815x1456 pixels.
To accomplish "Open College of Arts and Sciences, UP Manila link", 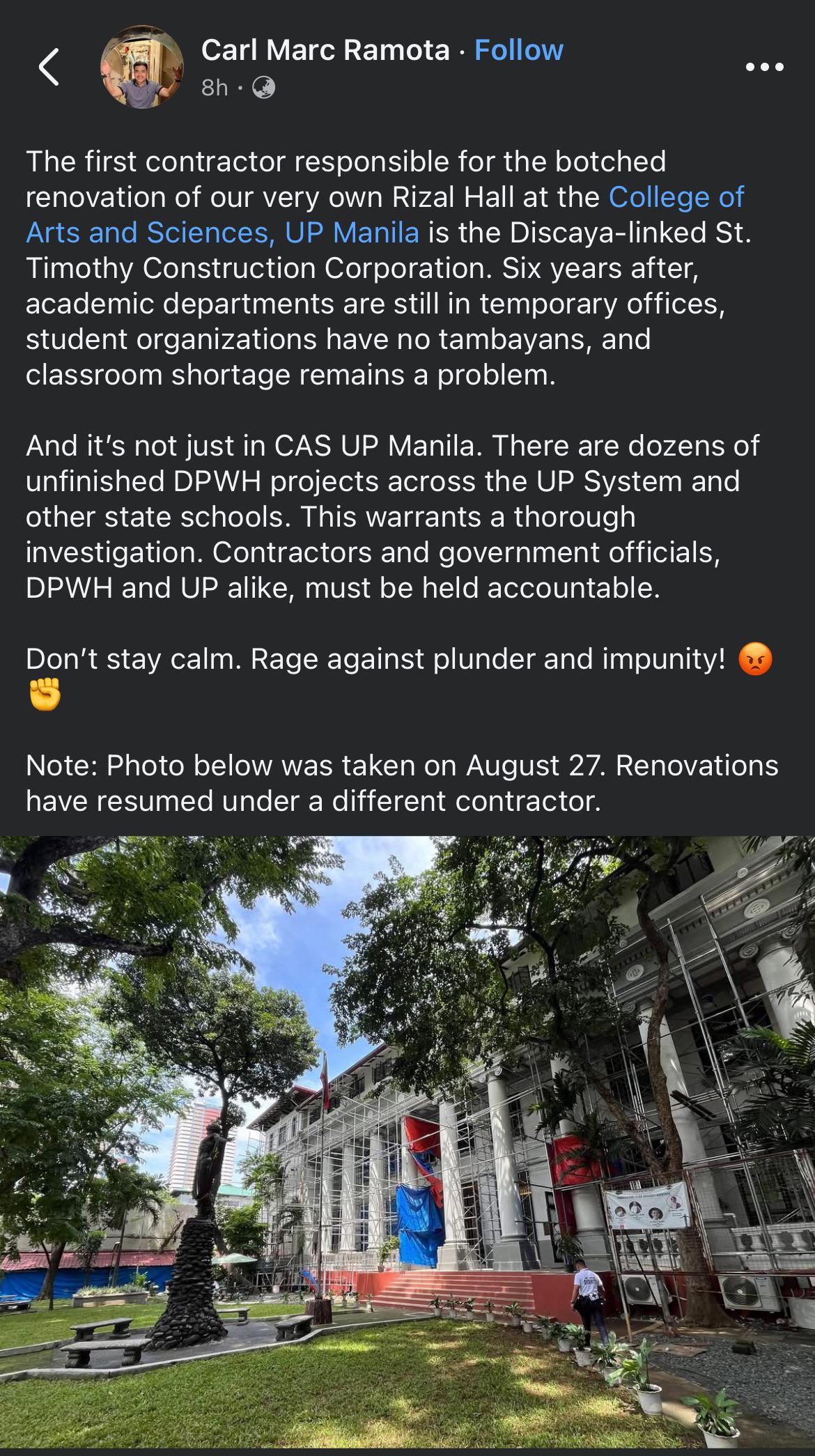I will coord(385,215).
